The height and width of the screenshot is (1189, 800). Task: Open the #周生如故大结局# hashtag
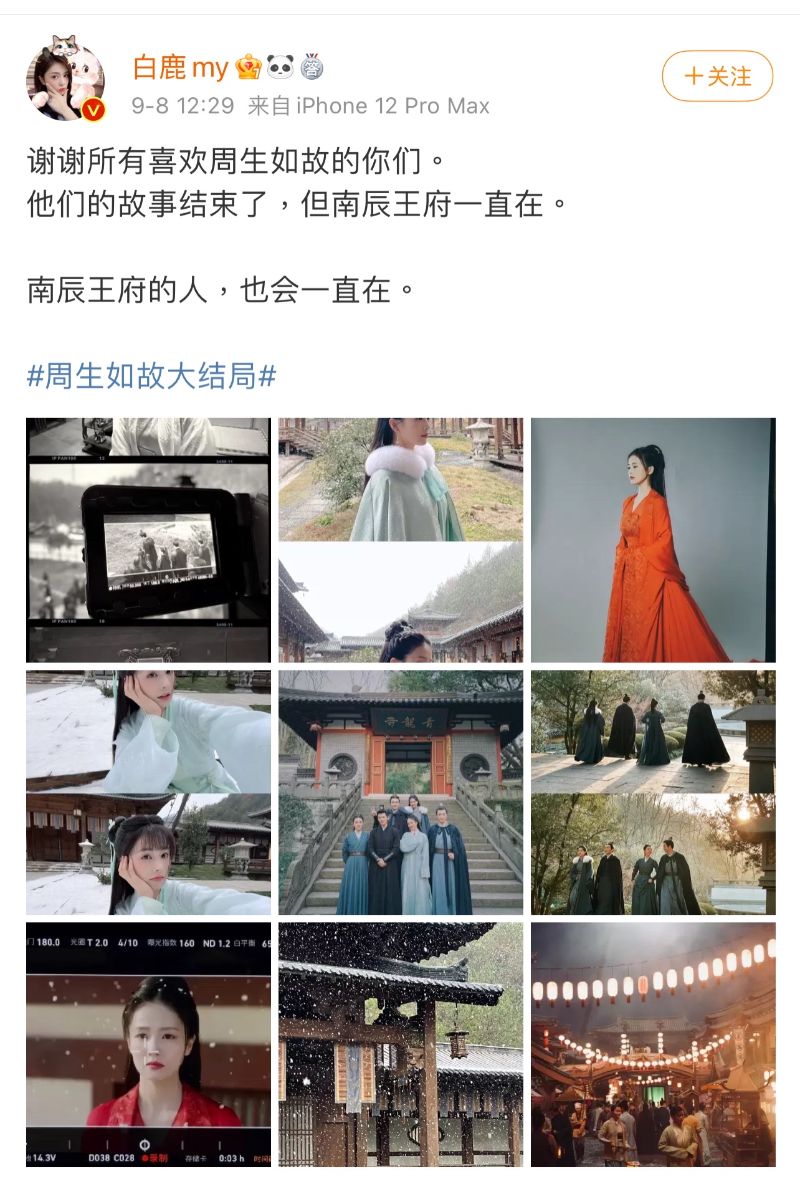pyautogui.click(x=151, y=376)
